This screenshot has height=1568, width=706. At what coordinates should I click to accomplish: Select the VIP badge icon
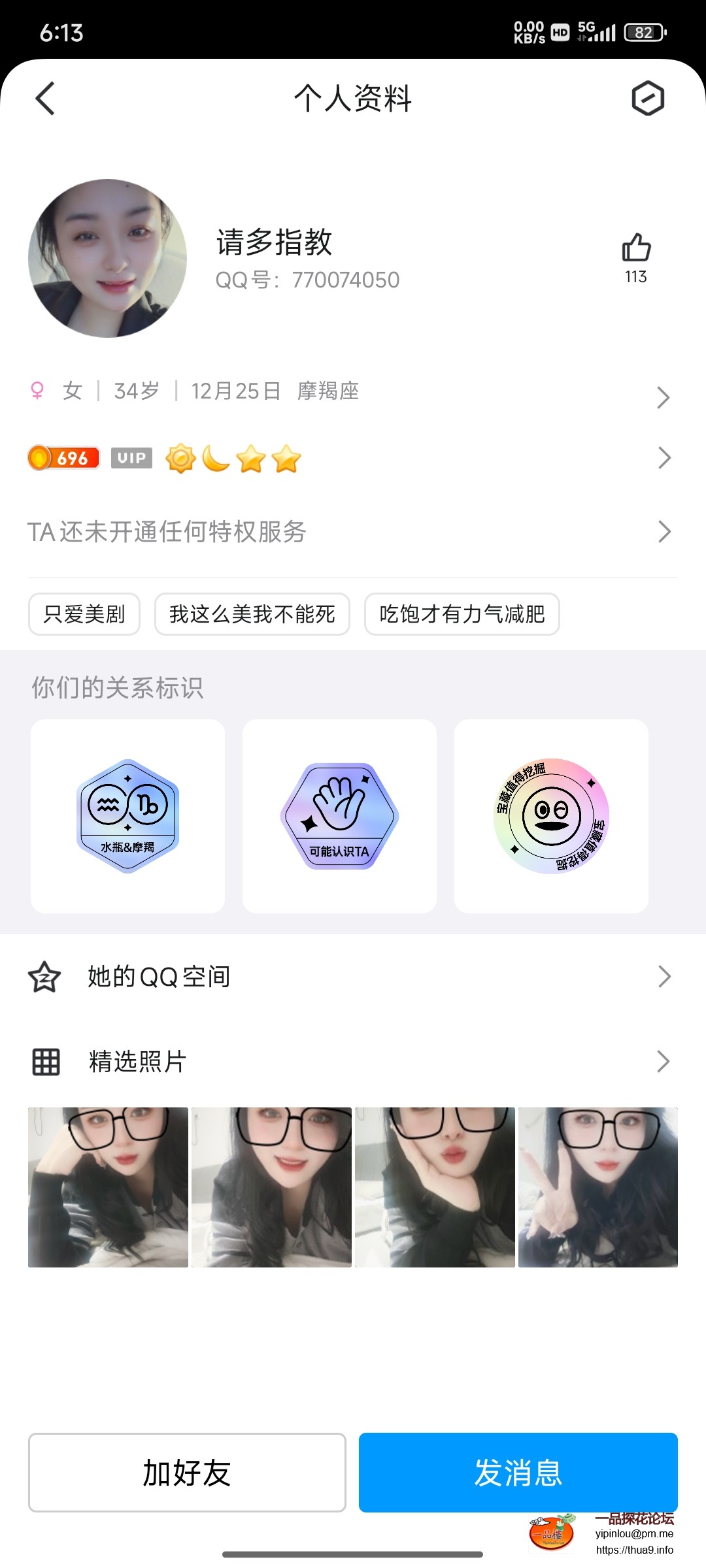click(x=131, y=457)
